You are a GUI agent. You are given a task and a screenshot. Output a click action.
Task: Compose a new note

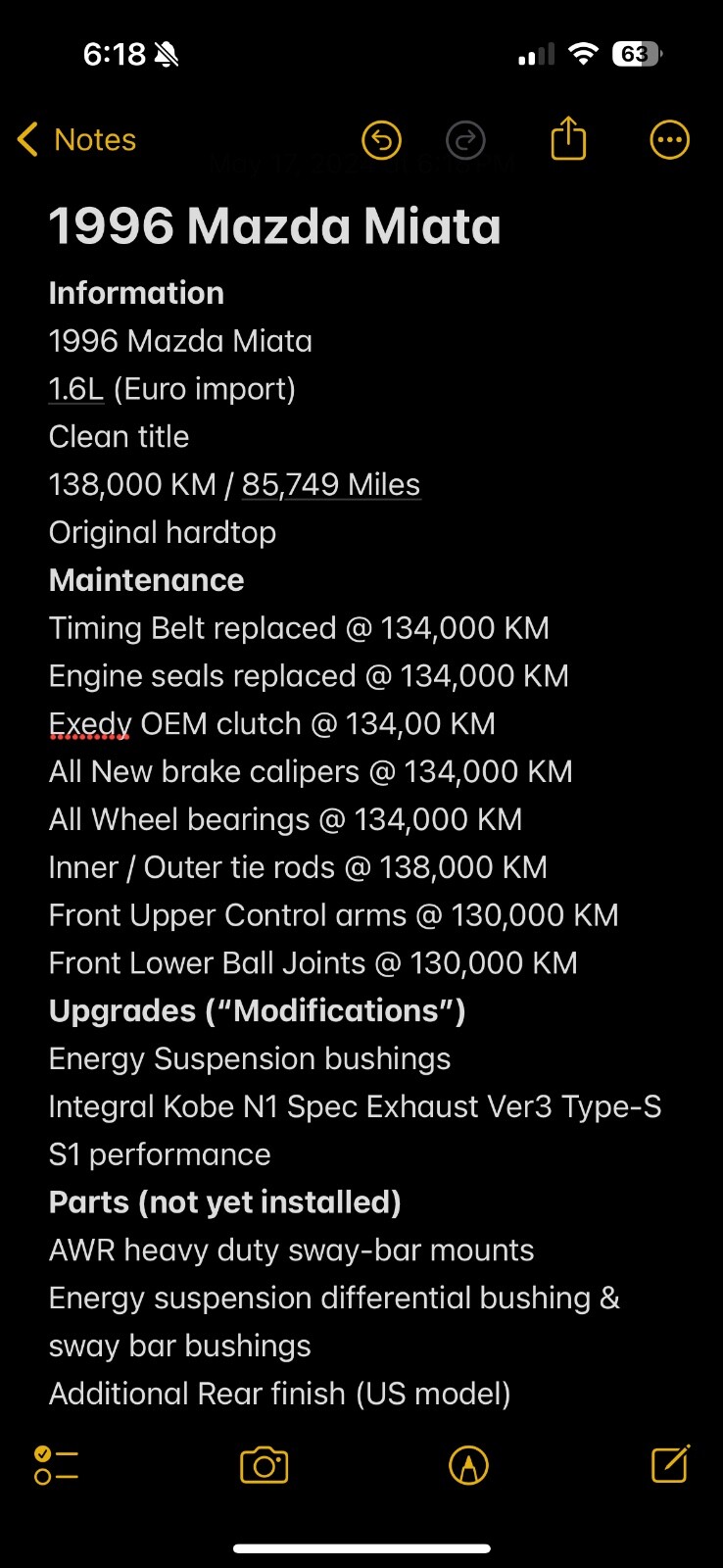(x=671, y=1464)
